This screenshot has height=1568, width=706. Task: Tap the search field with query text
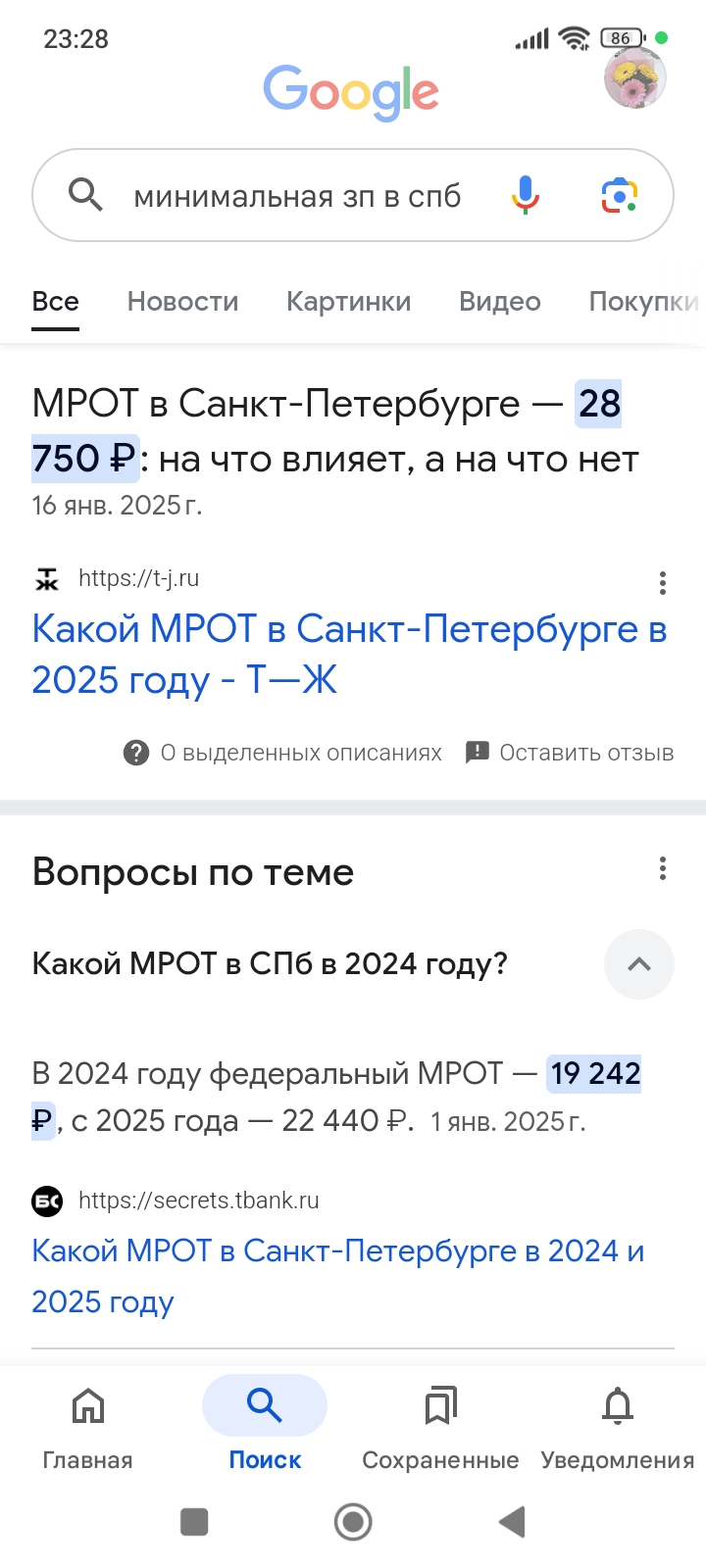coord(297,196)
